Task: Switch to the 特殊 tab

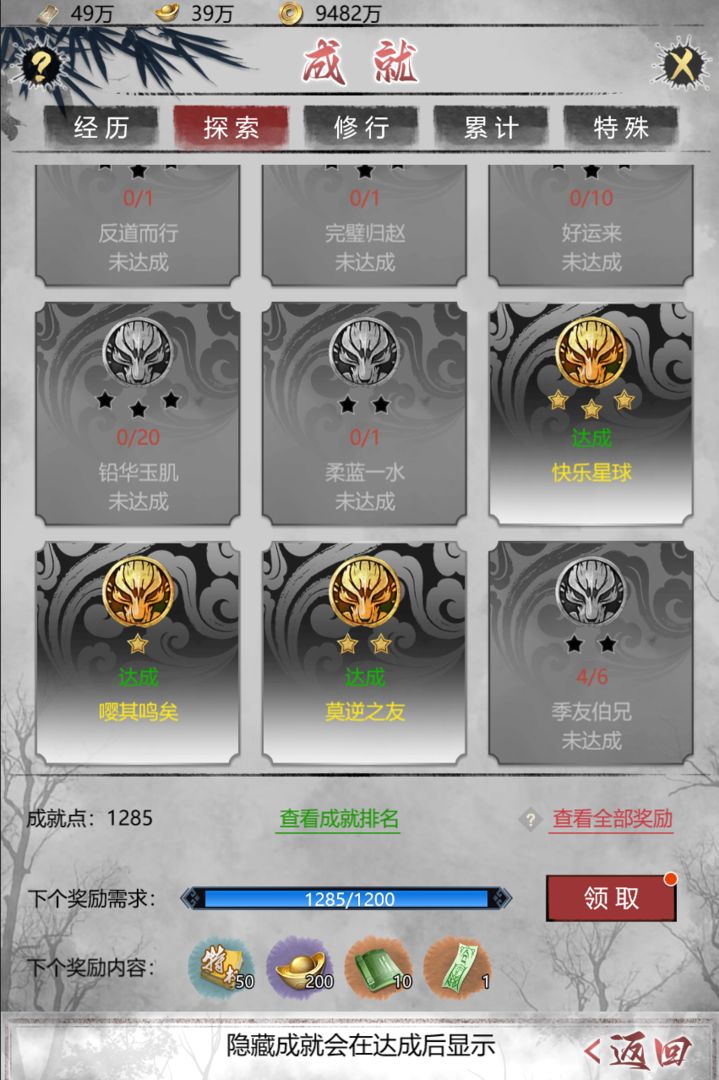Action: point(621,128)
